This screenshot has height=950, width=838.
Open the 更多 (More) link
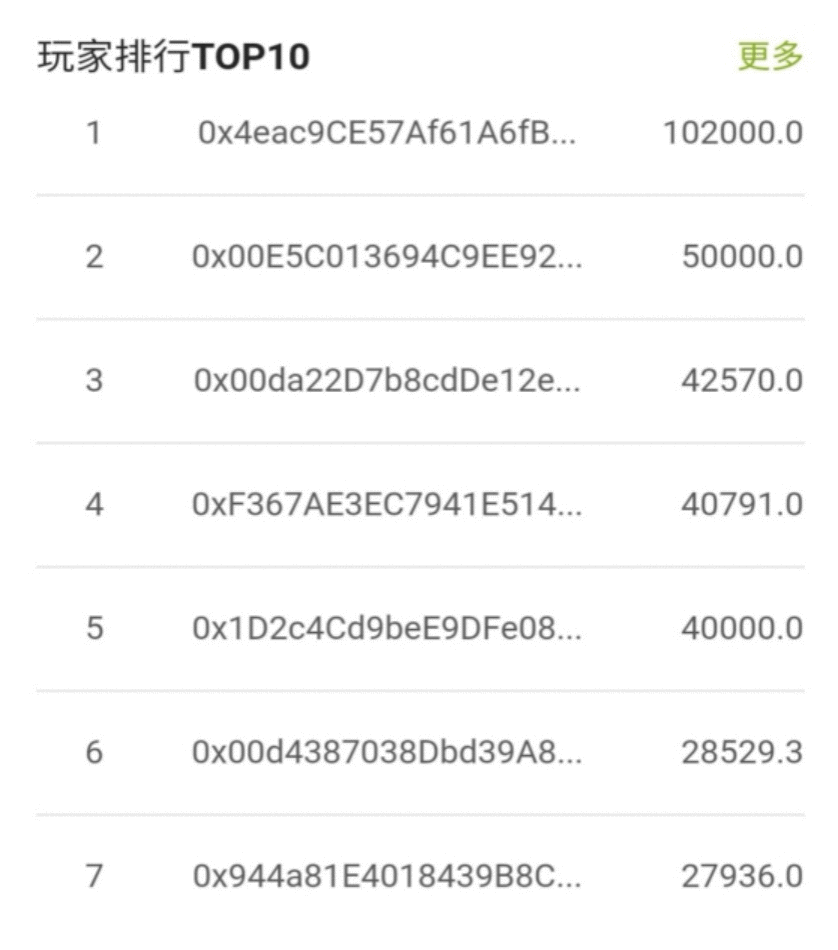pos(766,57)
